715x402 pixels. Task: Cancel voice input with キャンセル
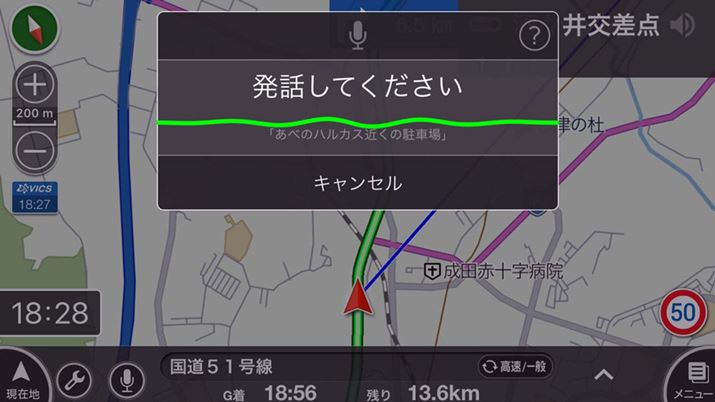coord(357,183)
